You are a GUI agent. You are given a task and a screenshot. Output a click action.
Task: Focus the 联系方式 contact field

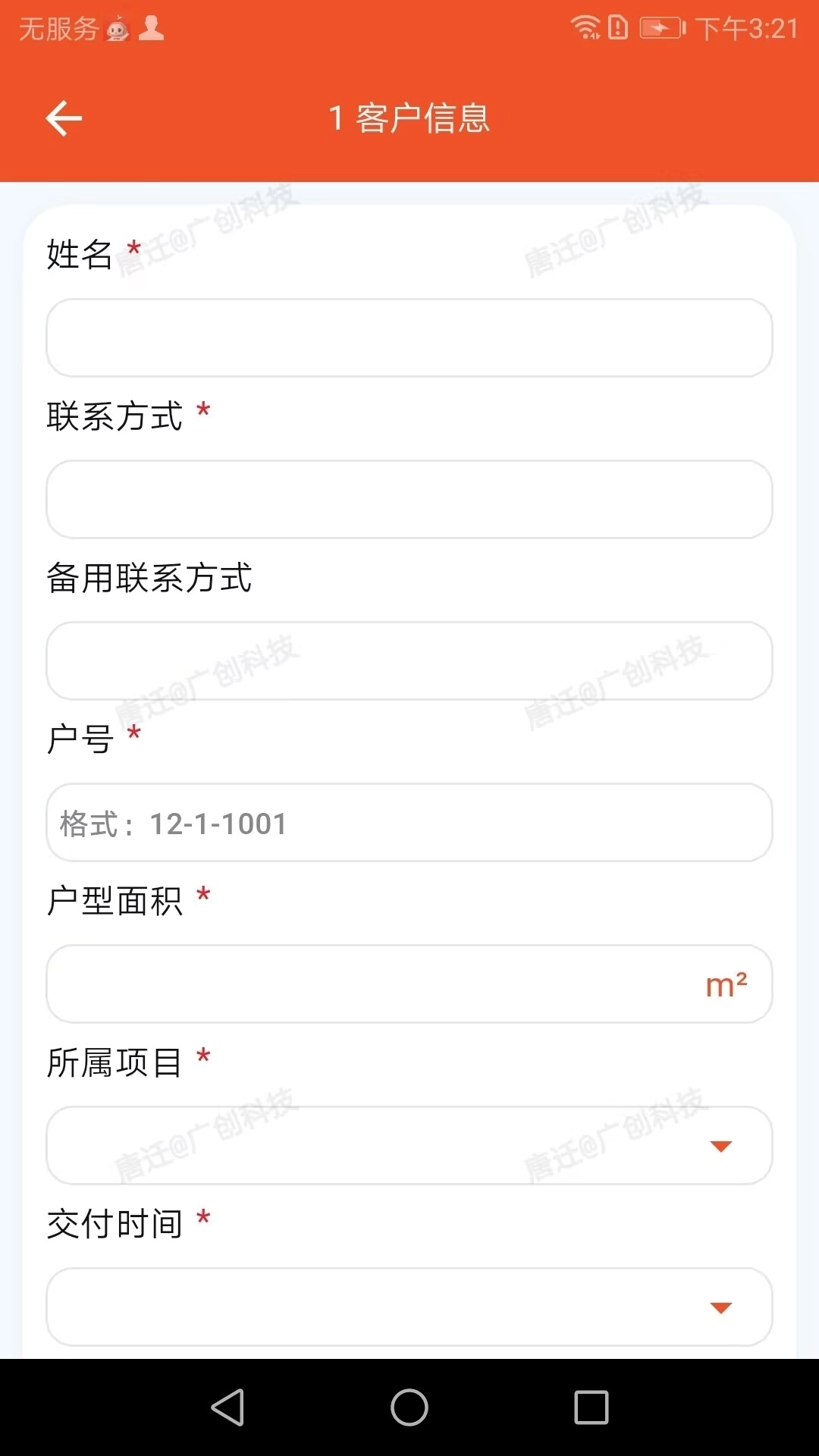409,499
